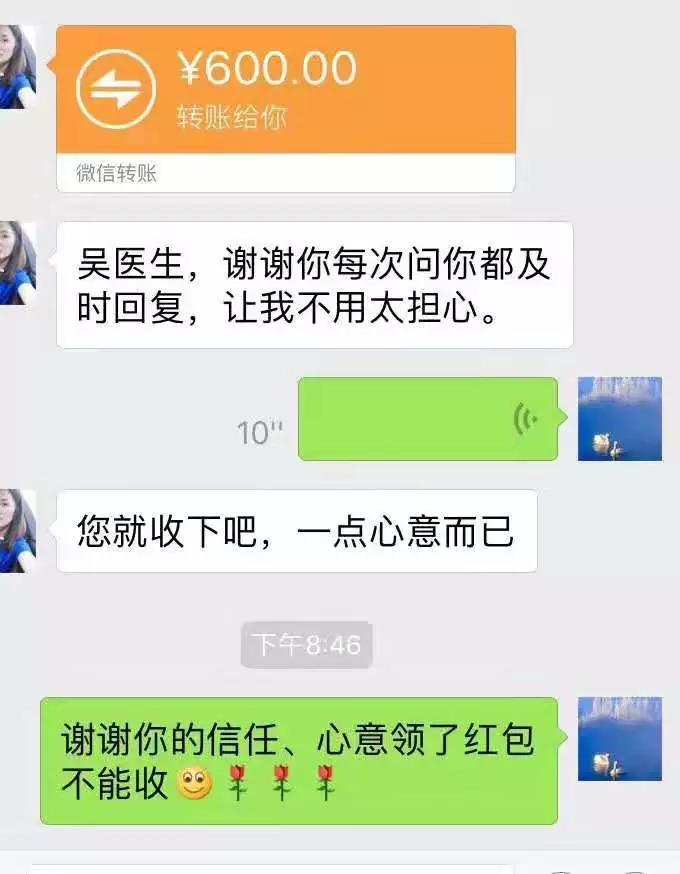The width and height of the screenshot is (680, 874).
Task: View profile from avatar beside 您就收下吧
Action: pyautogui.click(x=17, y=531)
